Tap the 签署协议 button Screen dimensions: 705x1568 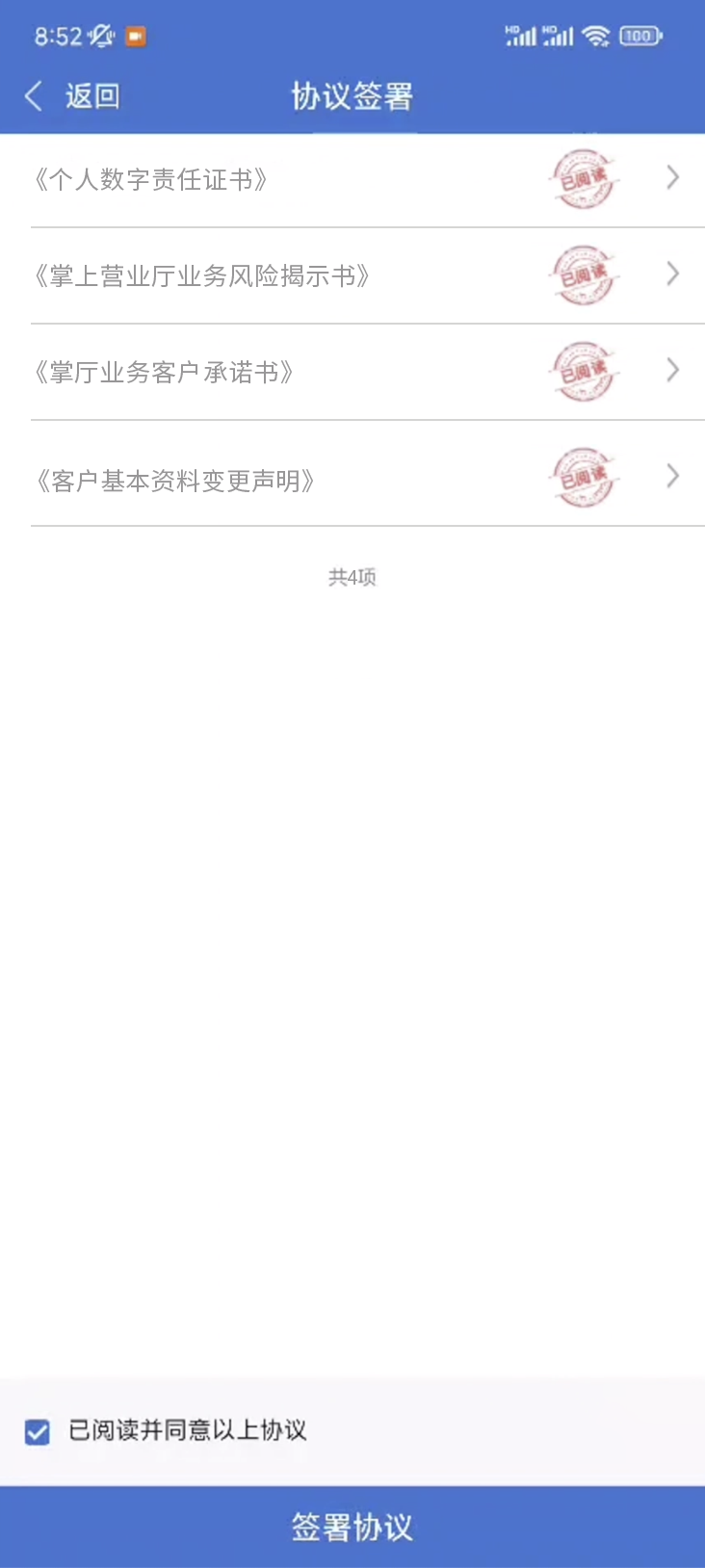pos(352,1527)
